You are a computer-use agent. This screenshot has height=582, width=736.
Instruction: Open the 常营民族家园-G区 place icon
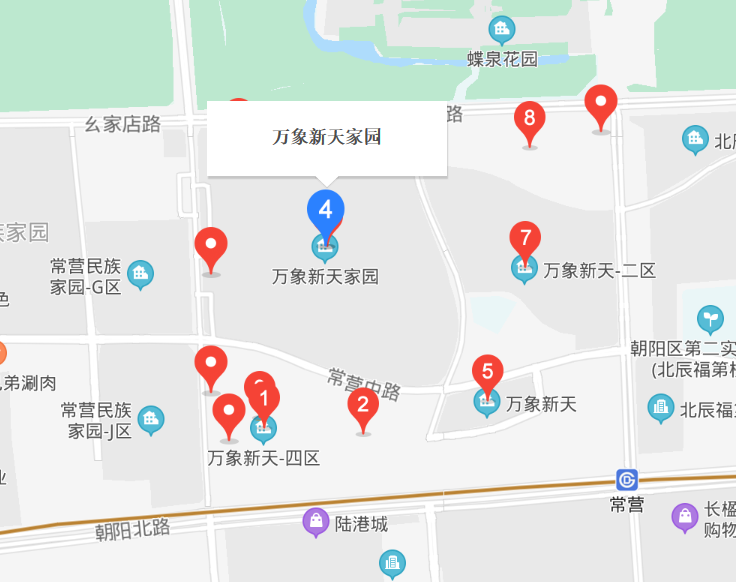click(141, 272)
